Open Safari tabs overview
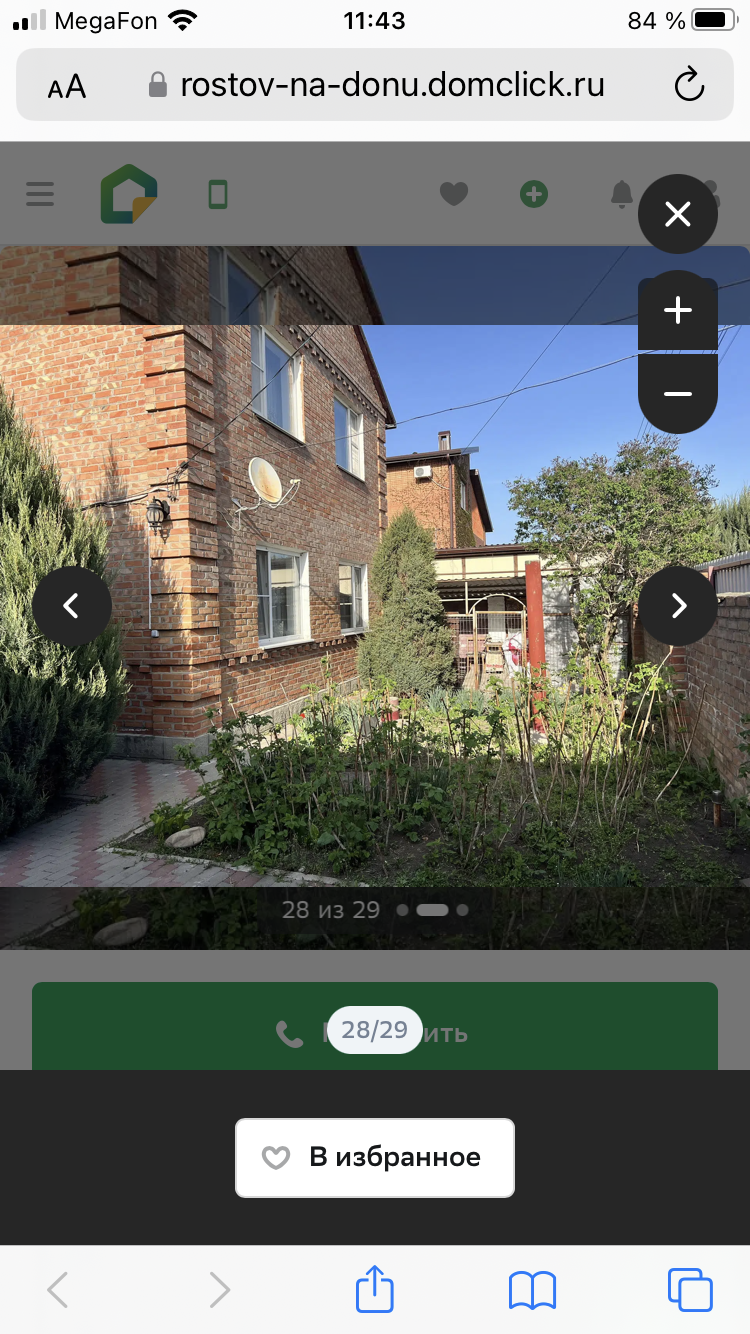This screenshot has width=750, height=1334. (690, 1289)
